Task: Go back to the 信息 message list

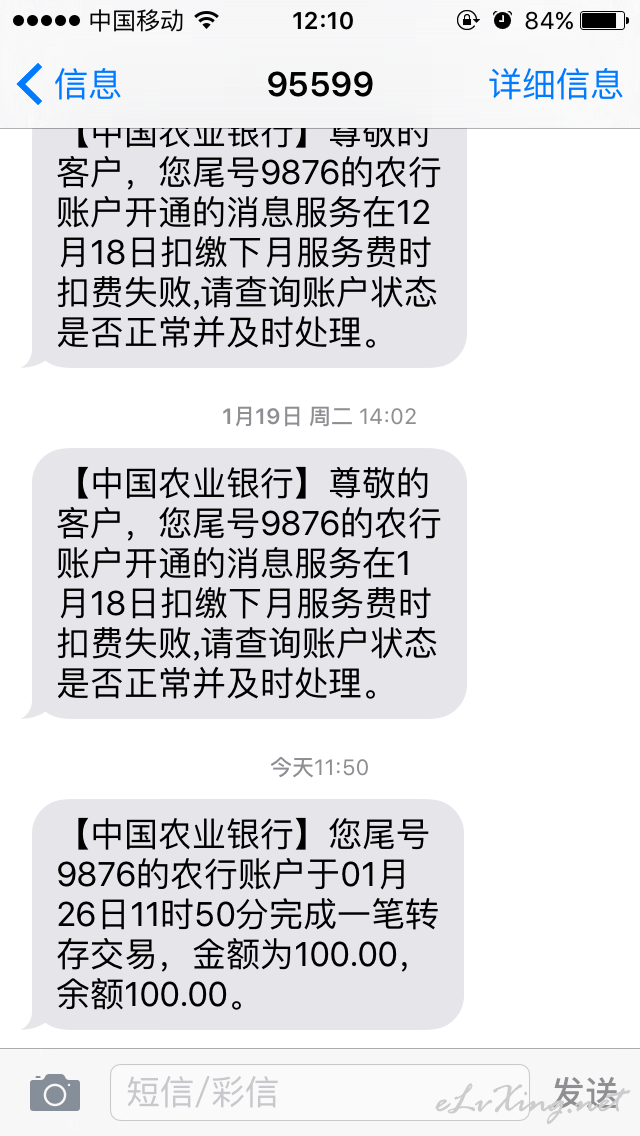Action: 69,83
